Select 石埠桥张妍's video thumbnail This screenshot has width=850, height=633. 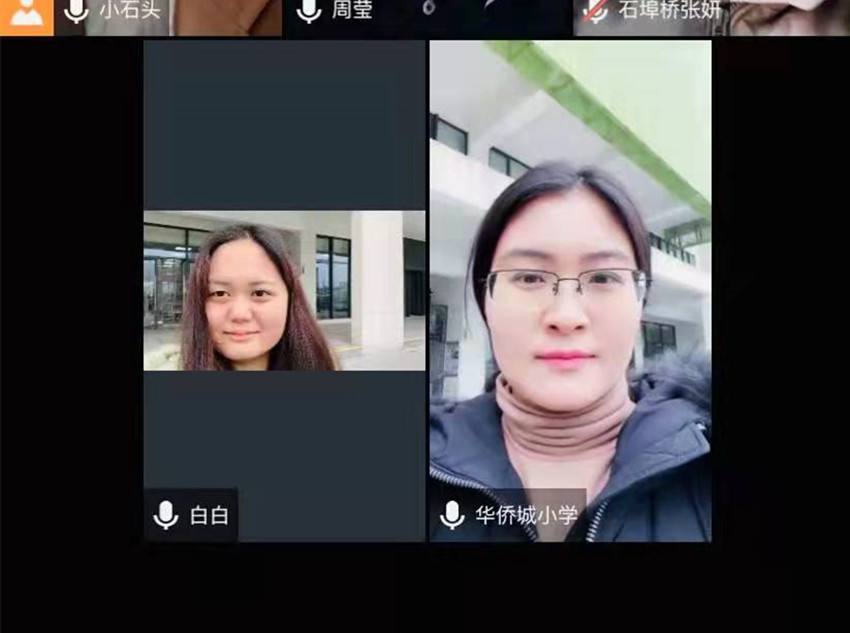click(712, 16)
